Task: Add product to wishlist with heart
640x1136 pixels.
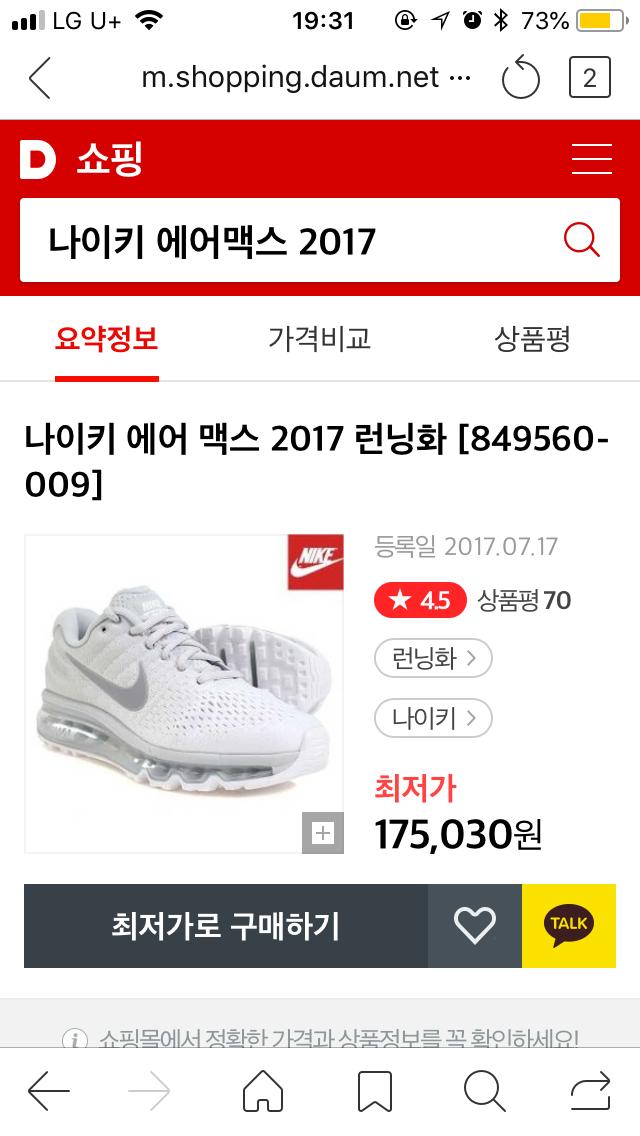Action: [x=475, y=926]
